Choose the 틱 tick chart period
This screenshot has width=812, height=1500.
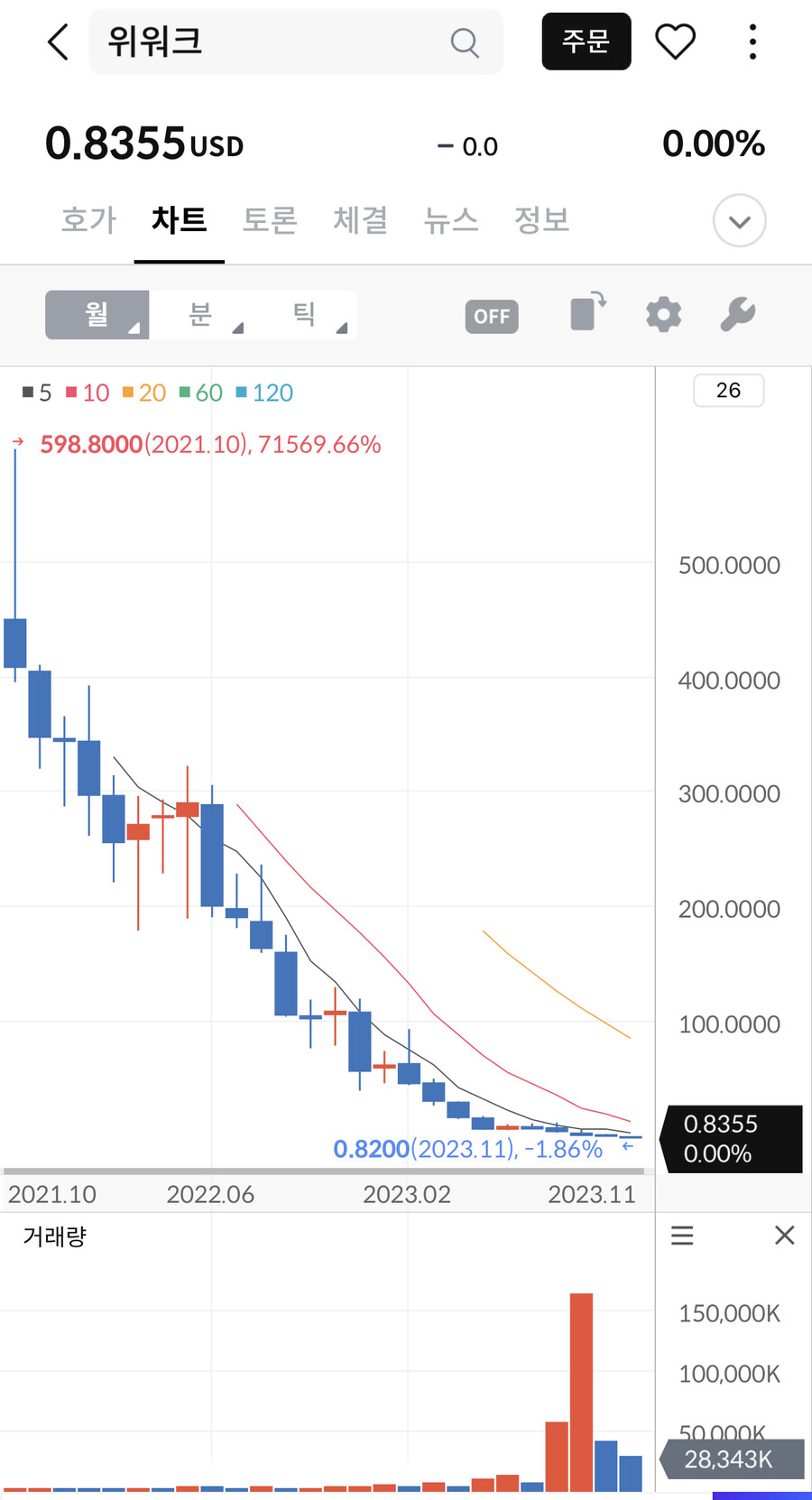[x=305, y=315]
